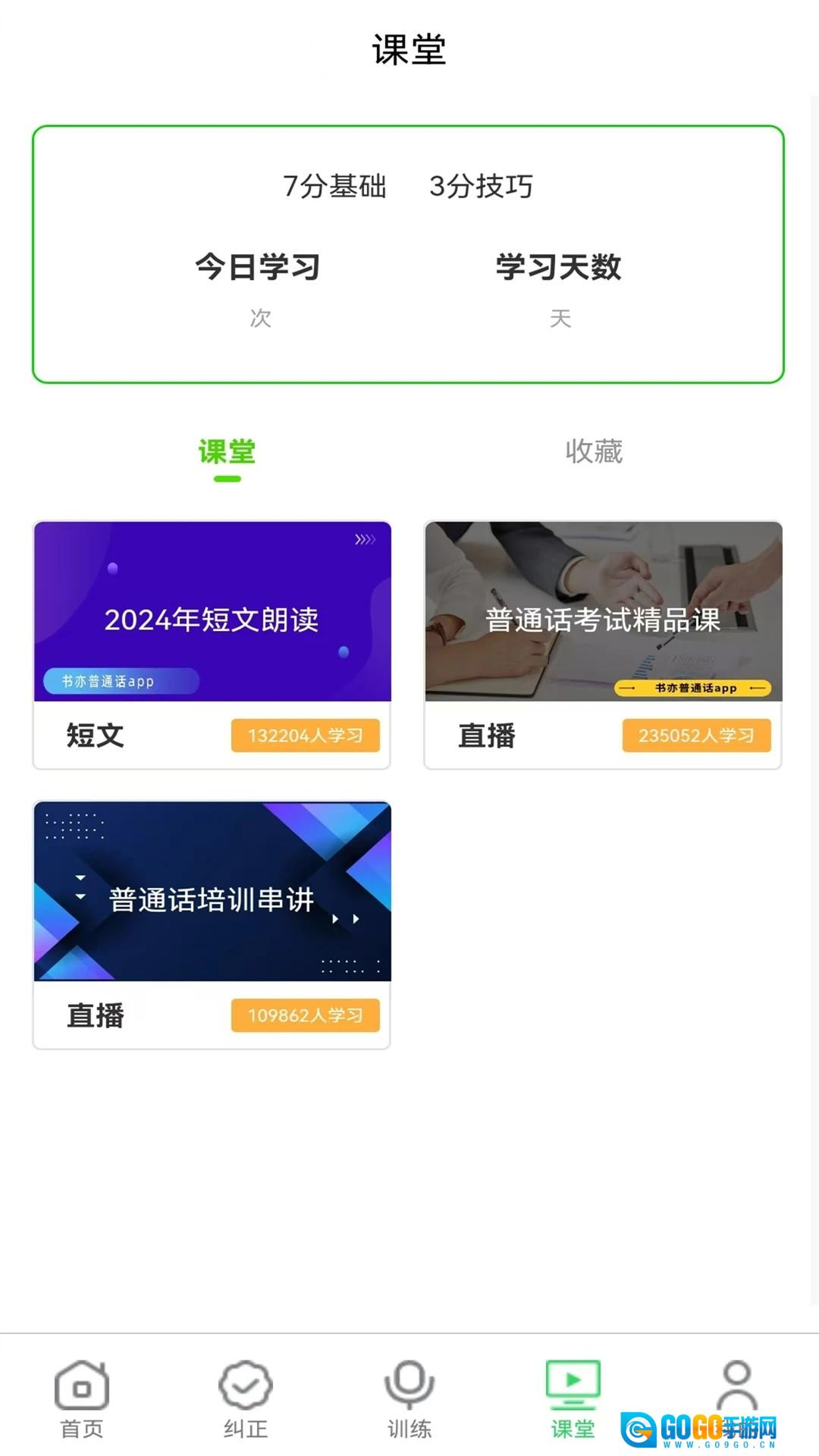819x1456 pixels.
Task: Go to the 首页 tab
Action: pyautogui.click(x=82, y=1400)
